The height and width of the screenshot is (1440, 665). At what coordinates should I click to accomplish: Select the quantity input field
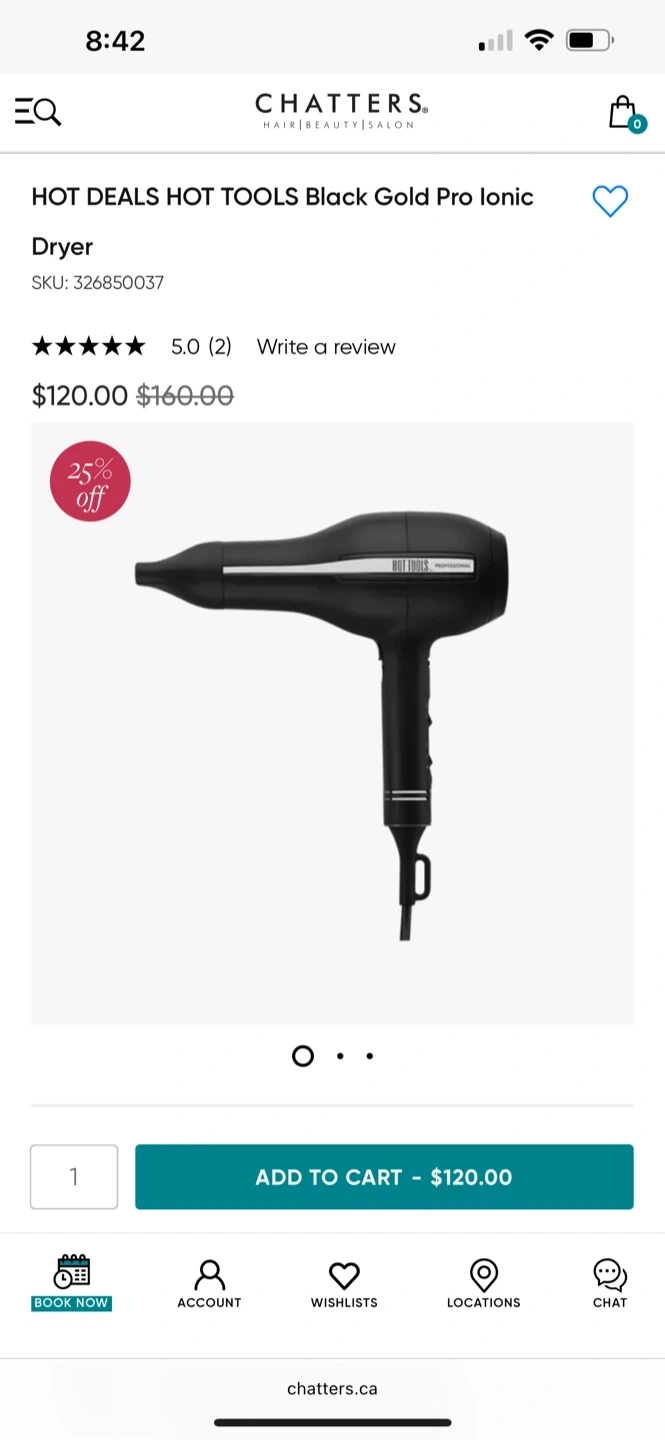(74, 1177)
